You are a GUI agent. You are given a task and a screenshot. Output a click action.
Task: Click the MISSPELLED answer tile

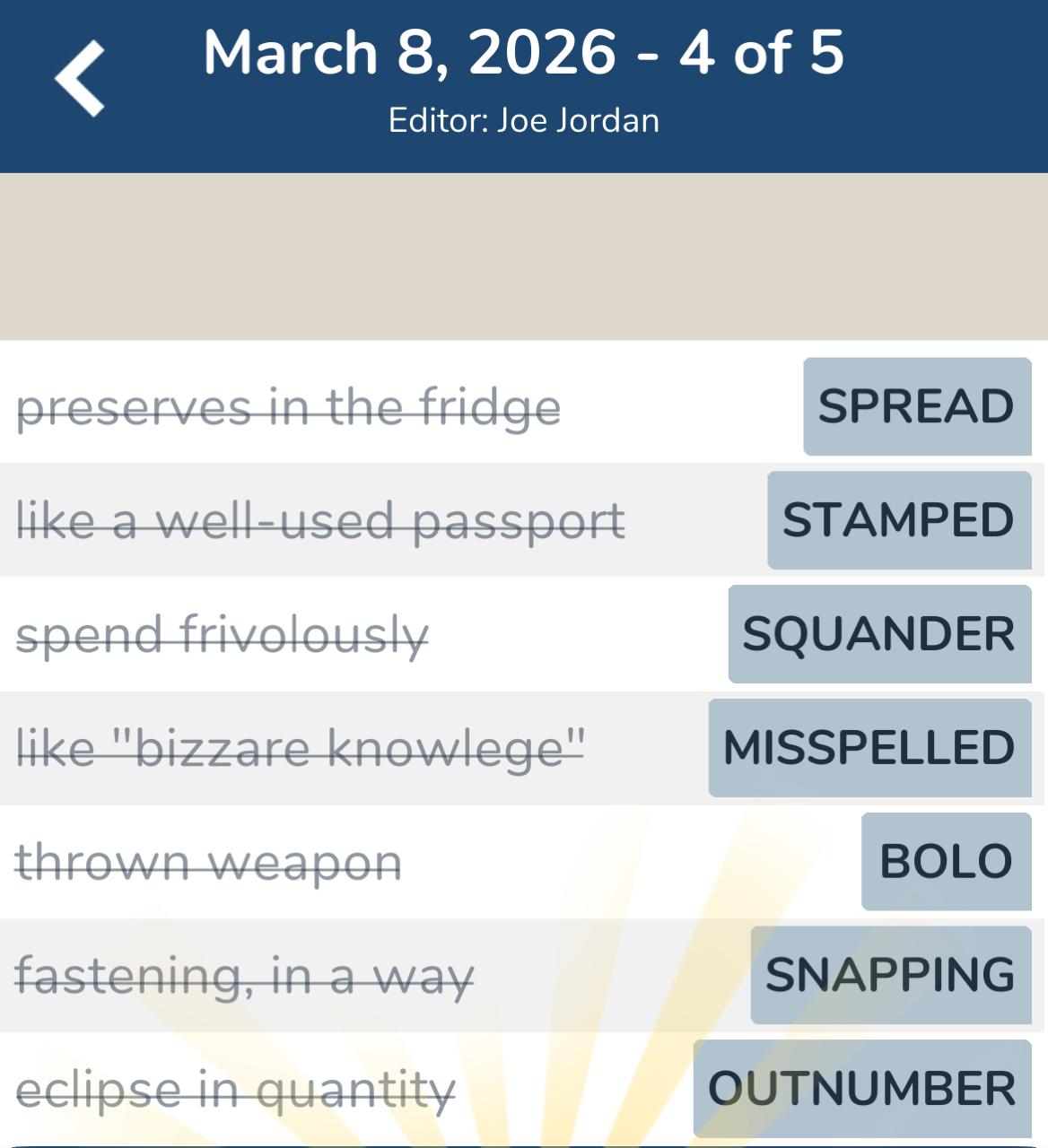[869, 747]
